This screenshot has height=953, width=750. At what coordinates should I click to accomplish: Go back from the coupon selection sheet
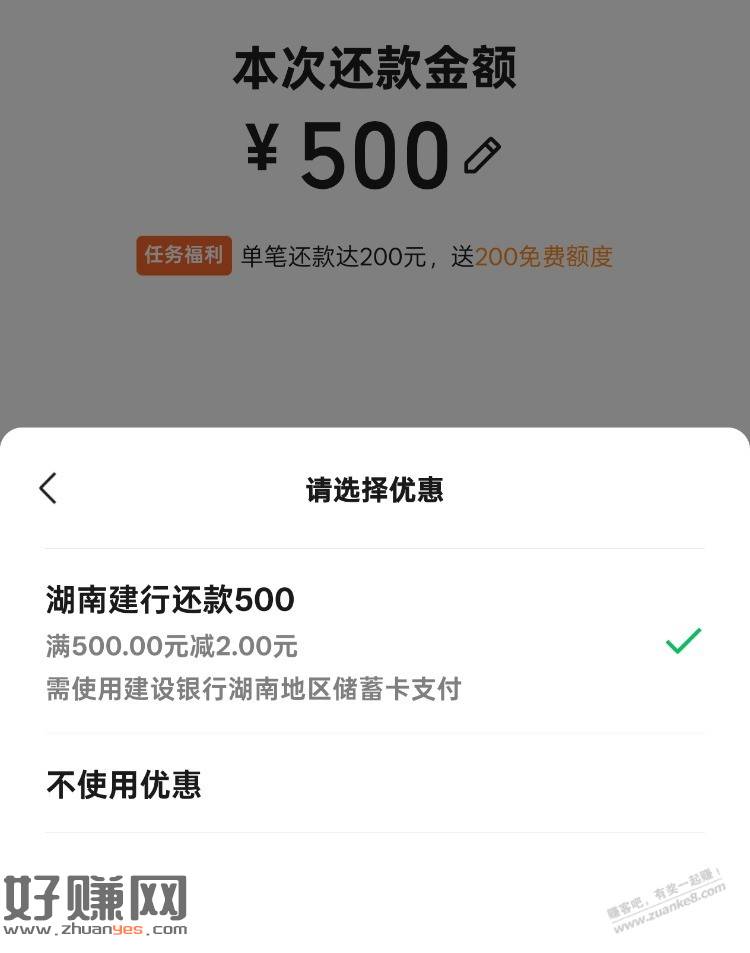click(48, 489)
